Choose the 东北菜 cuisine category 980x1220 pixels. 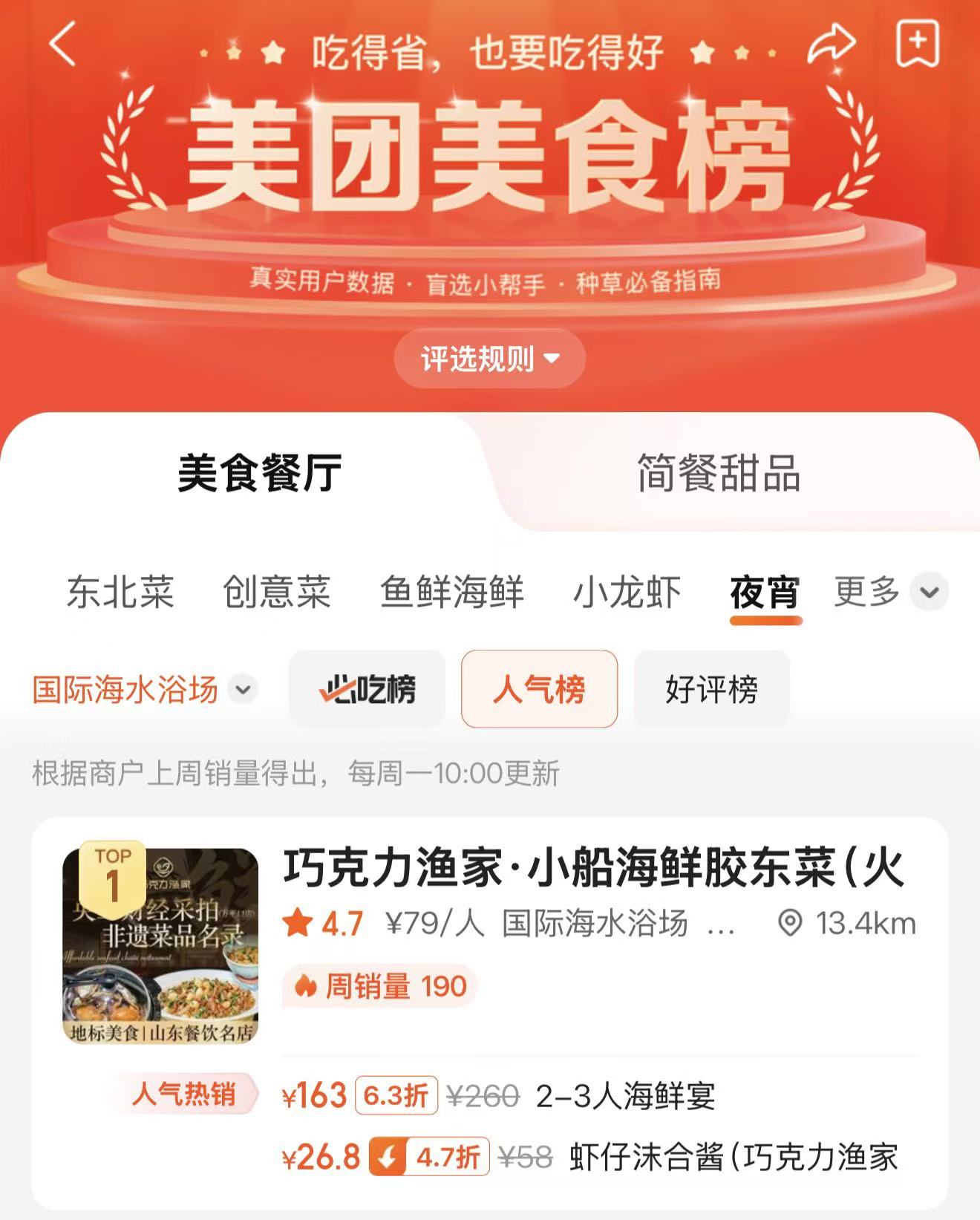(120, 593)
